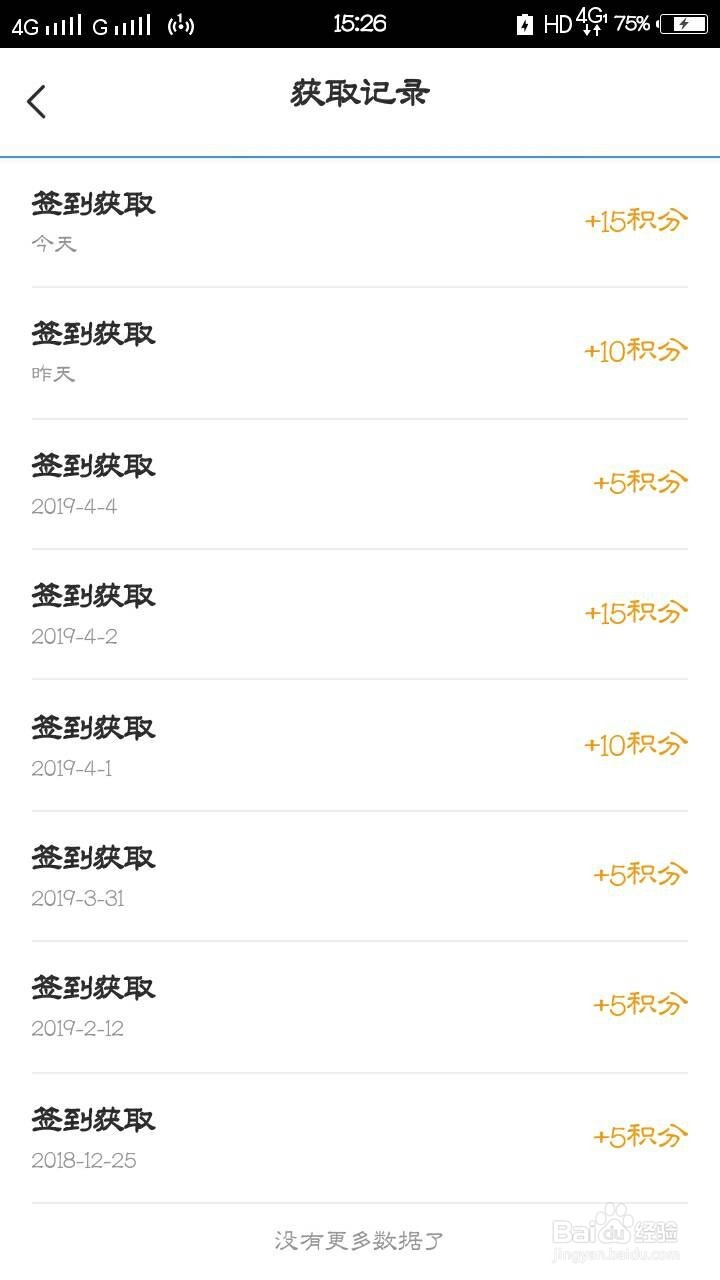Tap the 获取记录 page title
720x1280 pixels.
(x=360, y=93)
